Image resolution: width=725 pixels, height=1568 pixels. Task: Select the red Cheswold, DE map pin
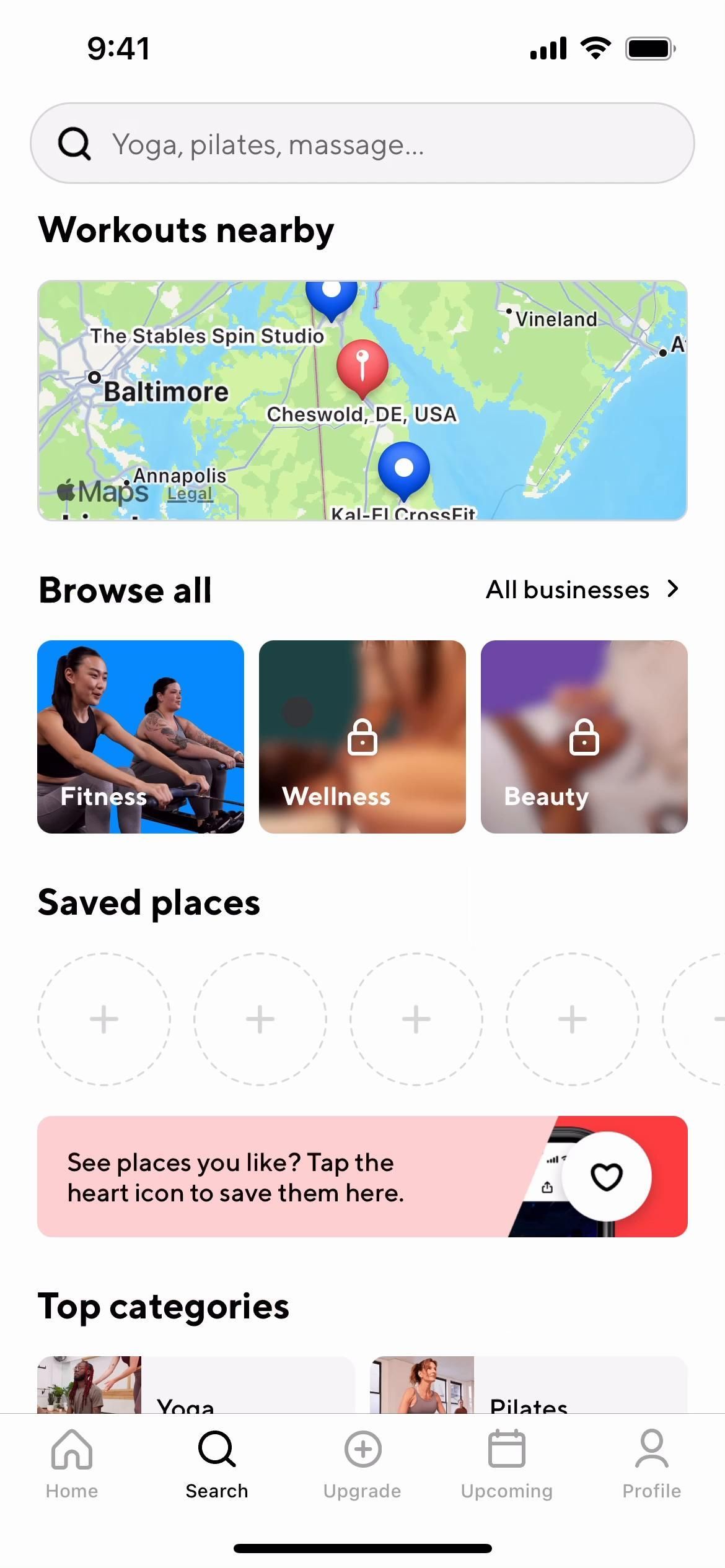click(362, 365)
